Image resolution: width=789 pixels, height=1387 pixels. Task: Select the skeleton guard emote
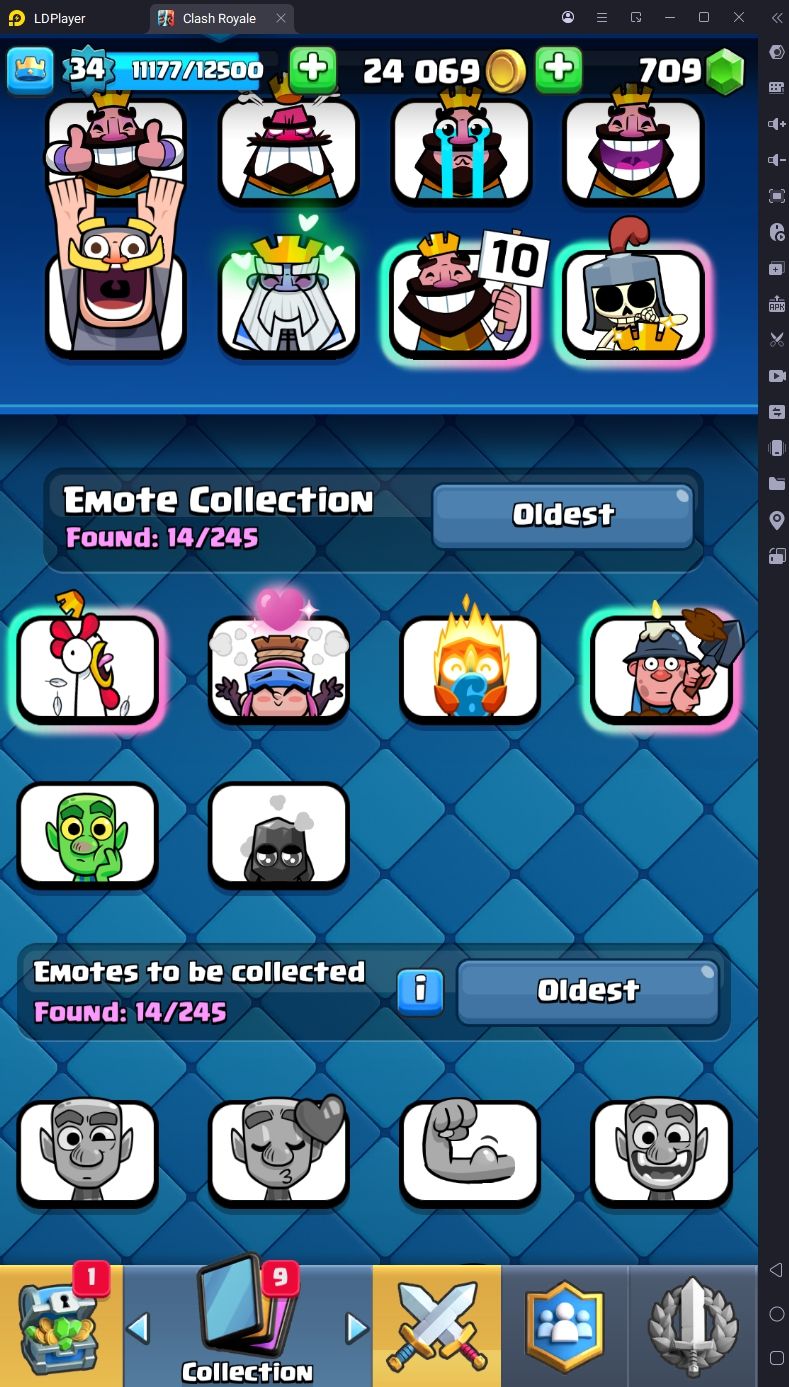point(634,303)
